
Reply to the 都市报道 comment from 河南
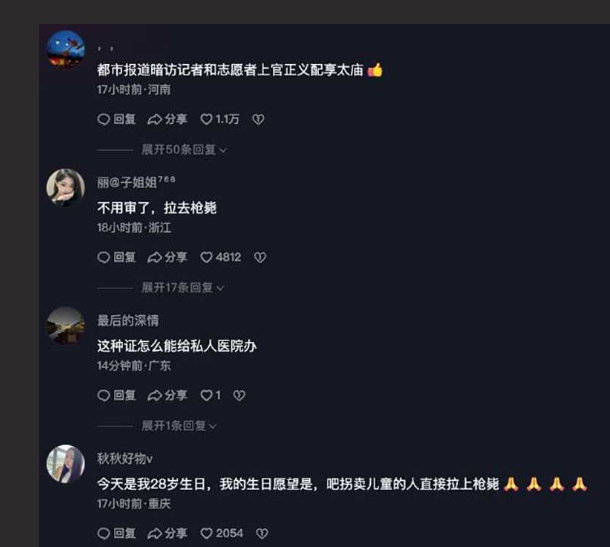pyautogui.click(x=116, y=119)
